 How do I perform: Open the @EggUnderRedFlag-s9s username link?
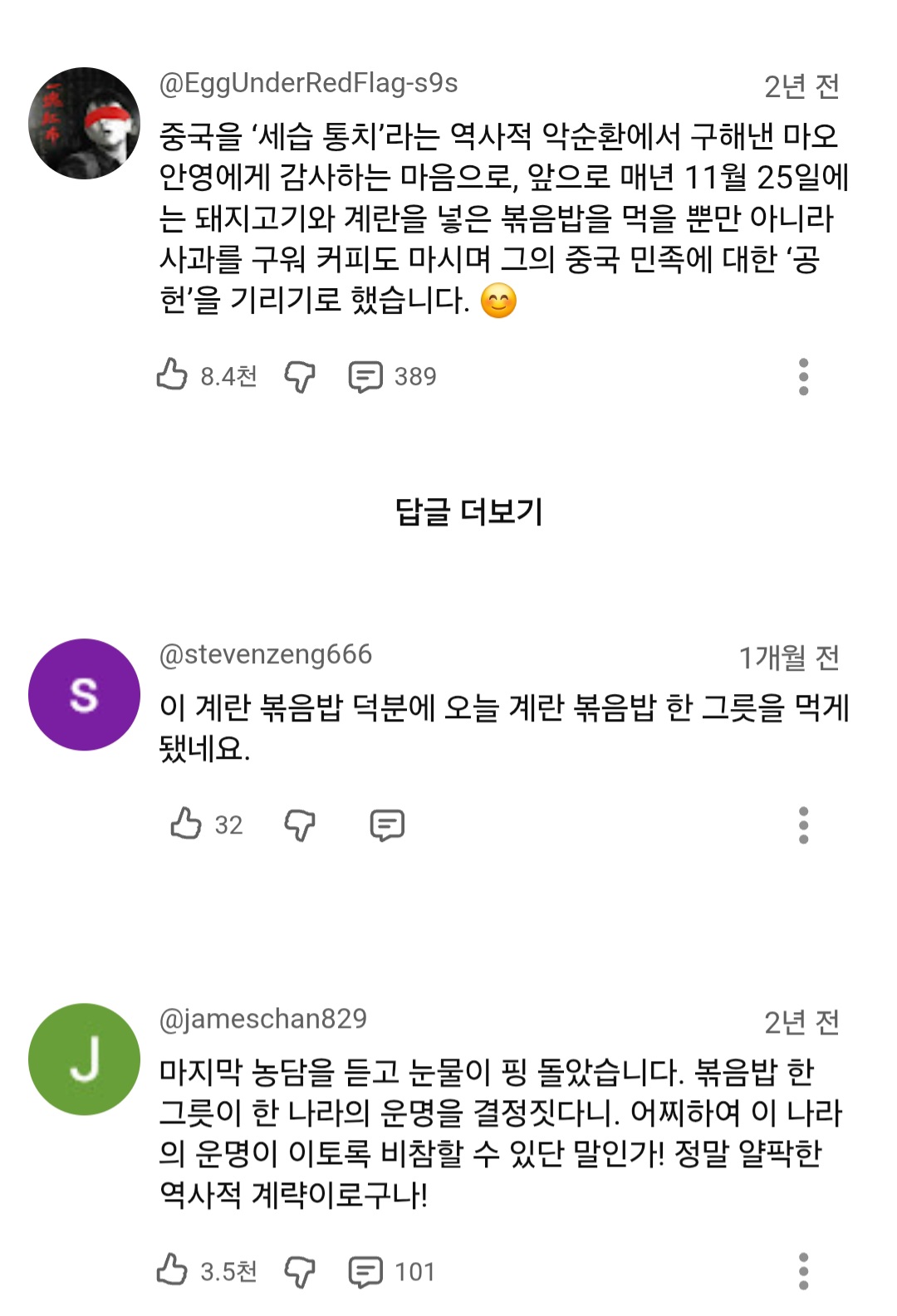(308, 83)
